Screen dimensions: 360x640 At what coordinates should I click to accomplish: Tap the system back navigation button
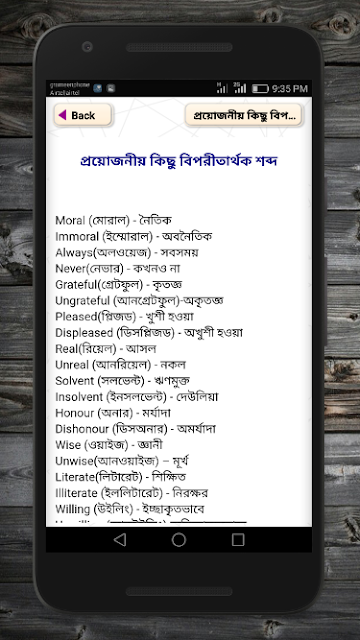pyautogui.click(x=120, y=540)
